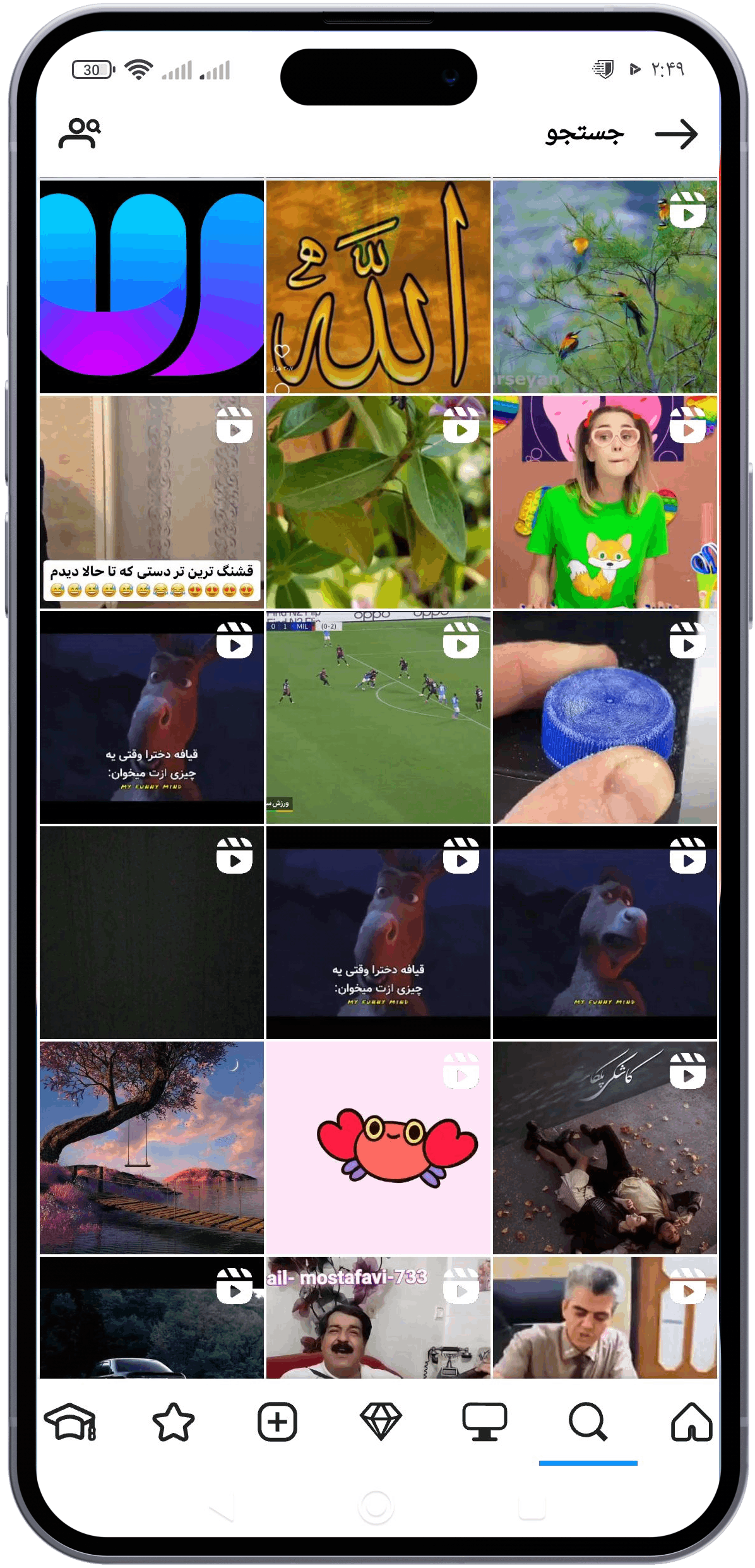
Task: Open the Meta Verified diamond icon
Action: [x=380, y=1425]
